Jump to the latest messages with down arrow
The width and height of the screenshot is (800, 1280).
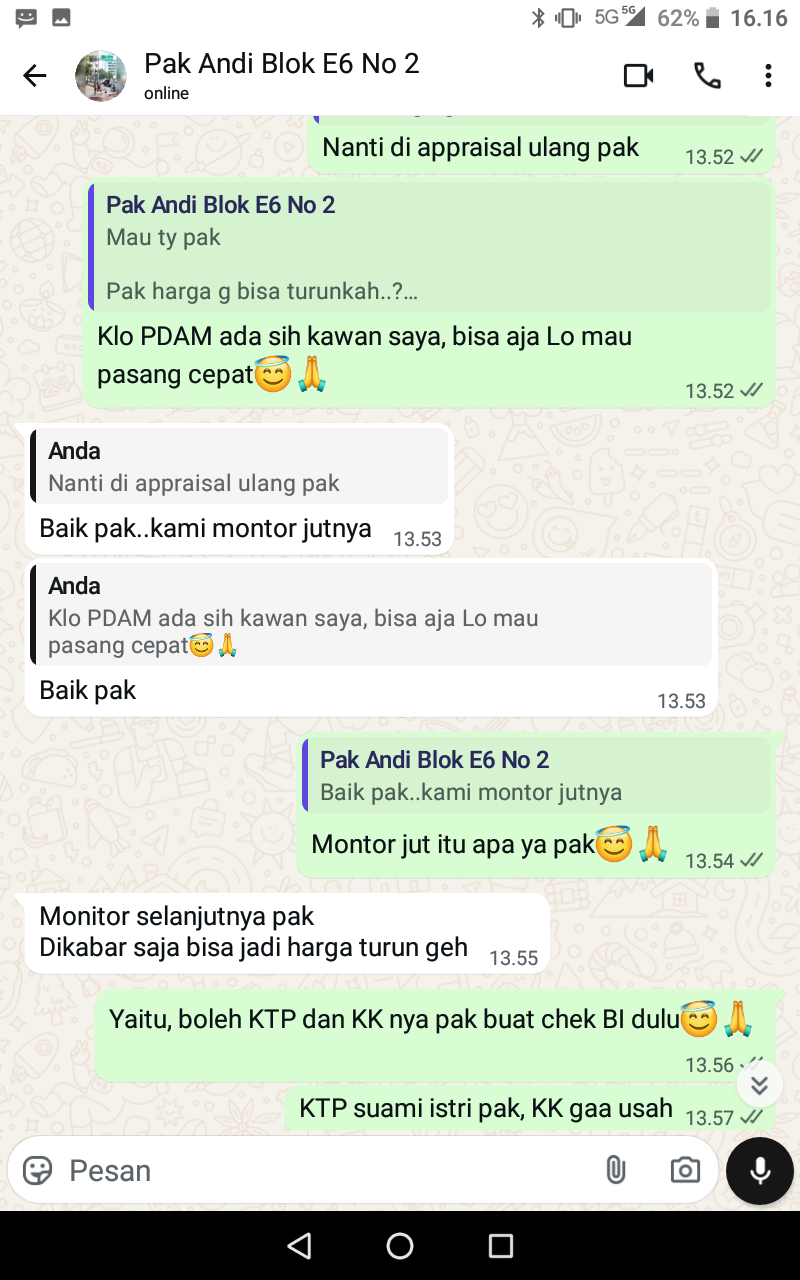pyautogui.click(x=759, y=1085)
